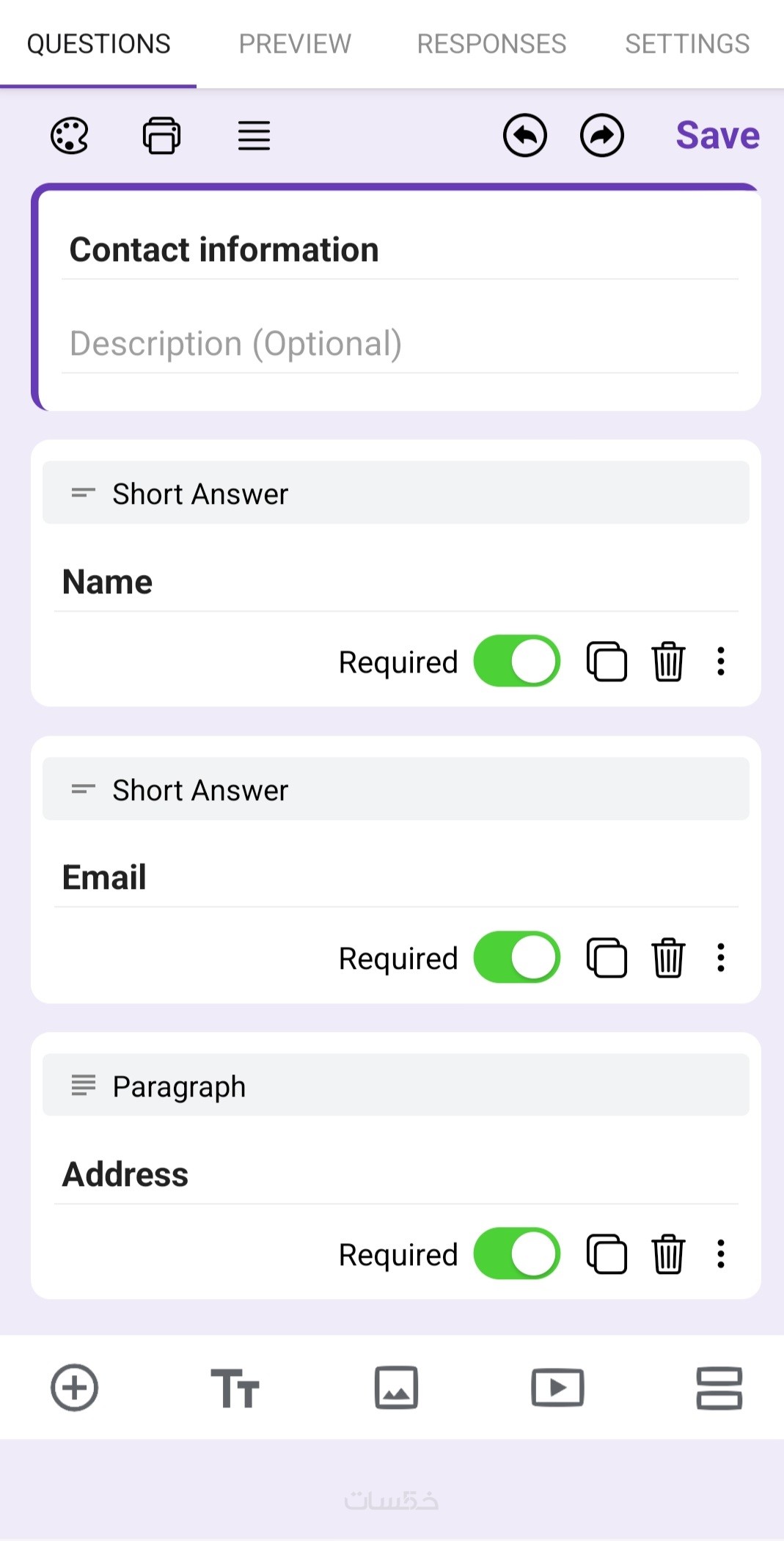Change the Paragraph type of Address question

point(395,1086)
